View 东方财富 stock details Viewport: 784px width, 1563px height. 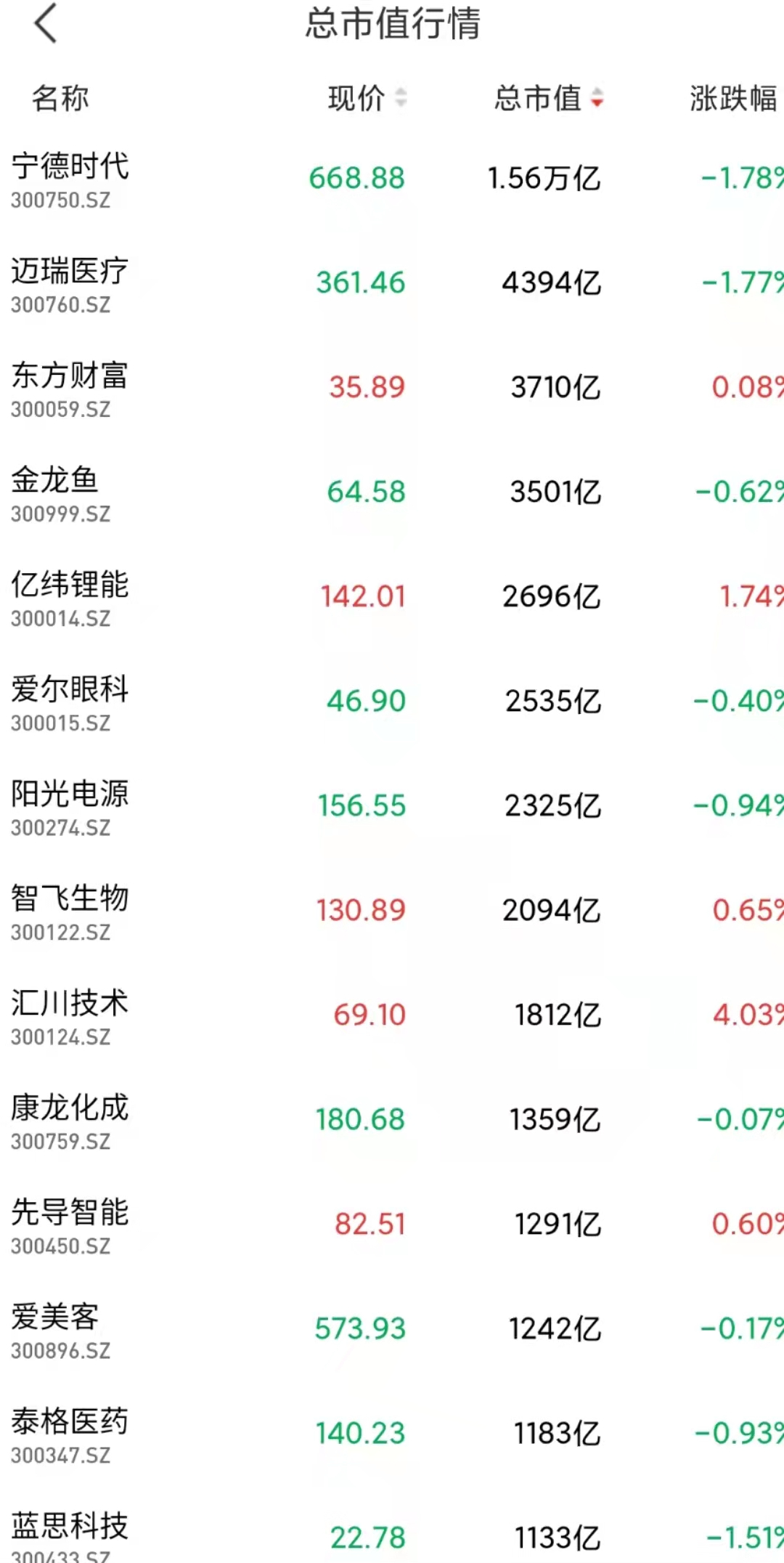click(392, 388)
